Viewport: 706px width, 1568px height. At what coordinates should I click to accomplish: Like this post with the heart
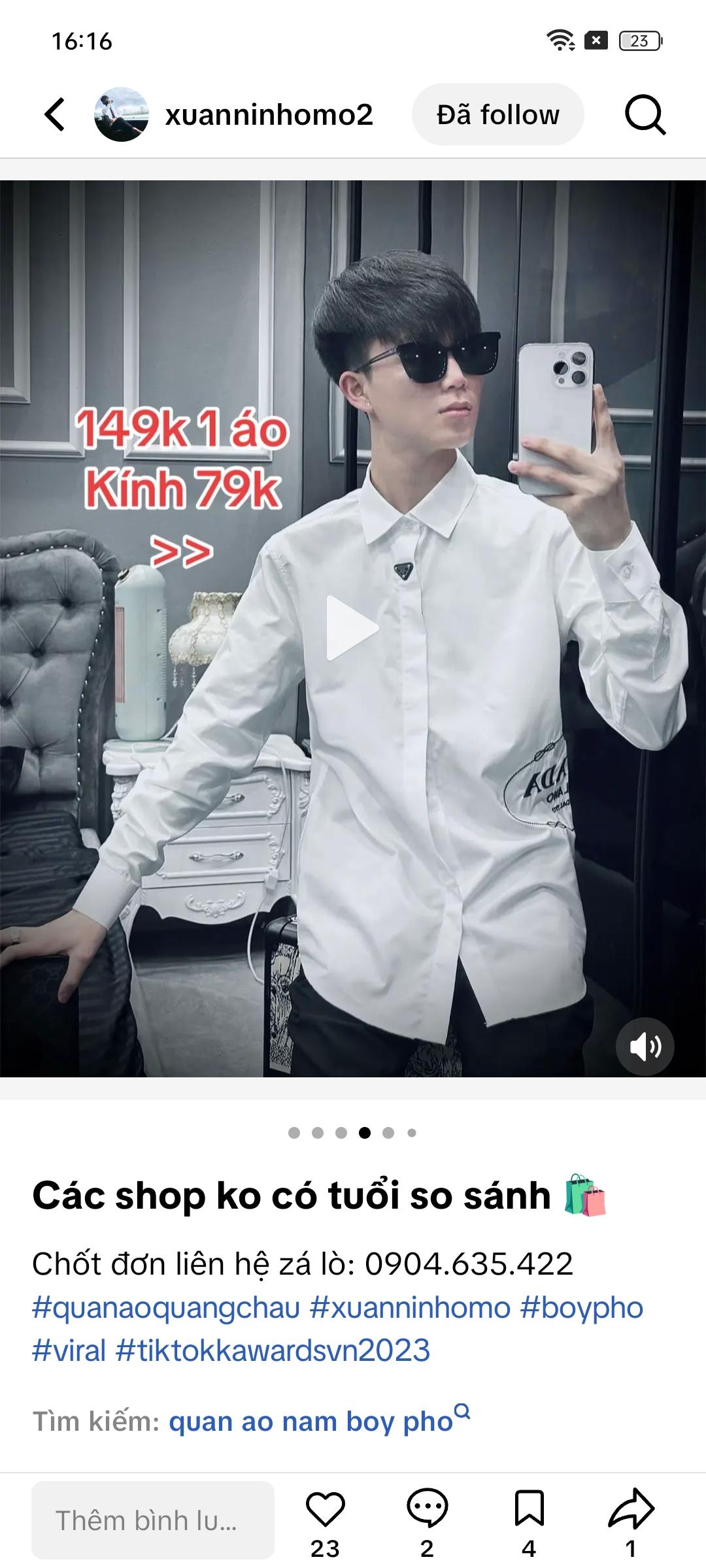click(326, 1510)
